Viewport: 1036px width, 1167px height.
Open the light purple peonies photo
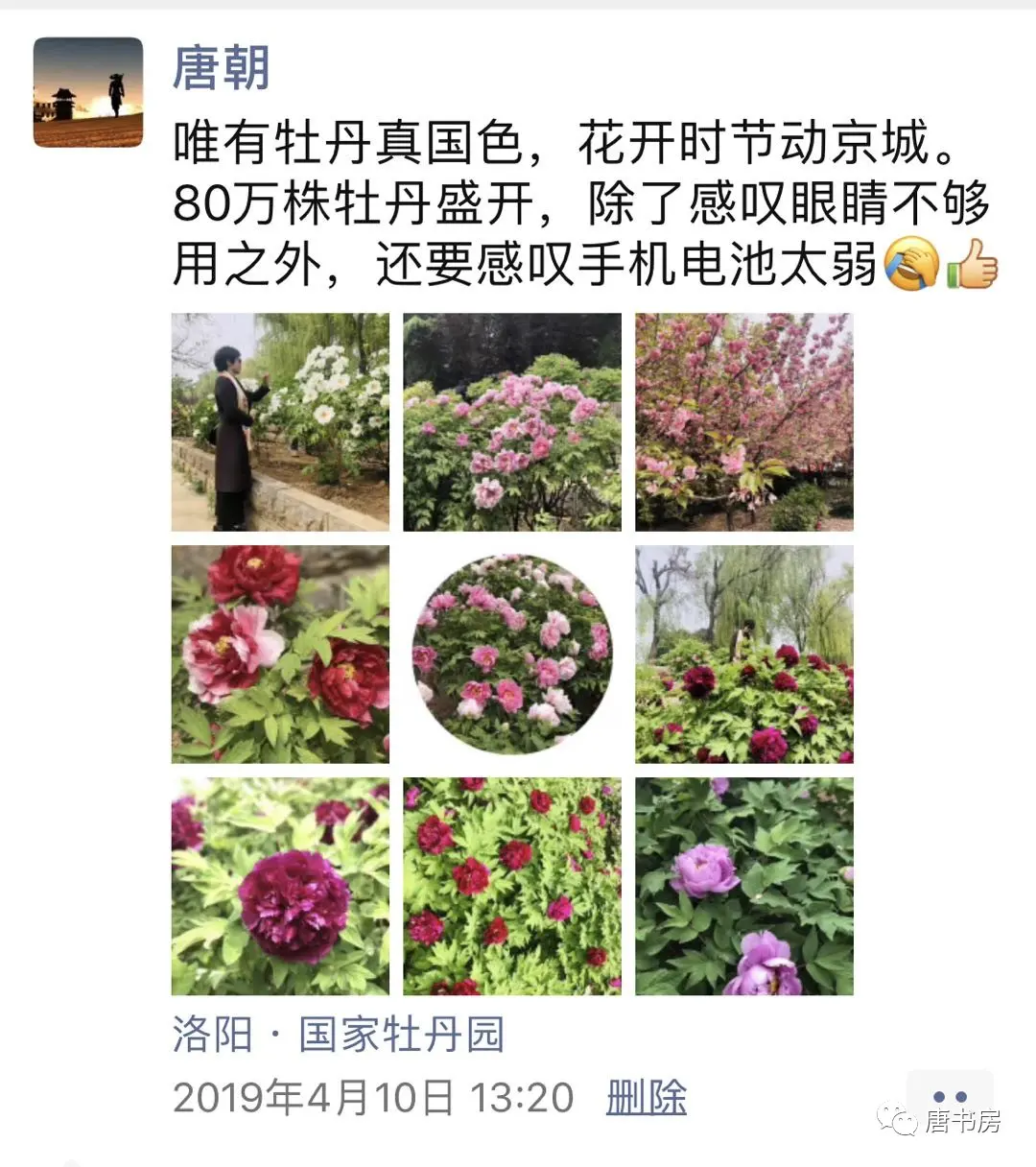click(x=743, y=886)
